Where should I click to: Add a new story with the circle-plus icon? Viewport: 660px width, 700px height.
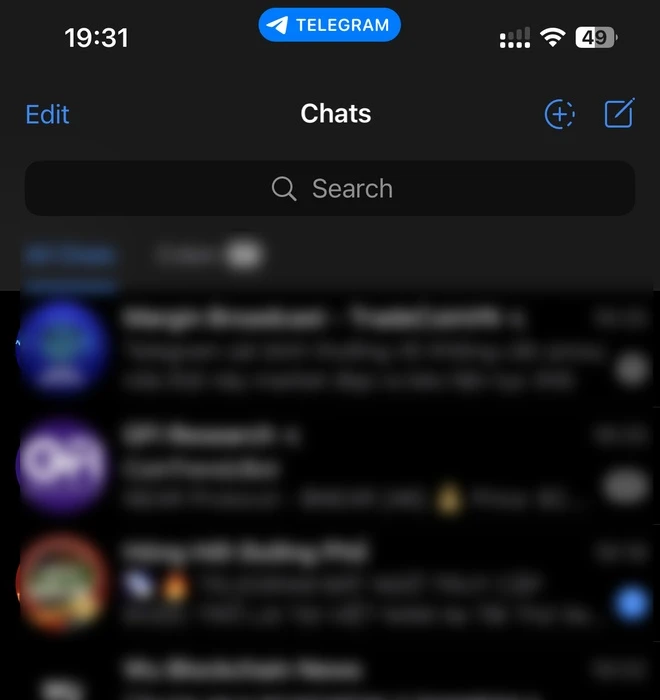(x=559, y=114)
